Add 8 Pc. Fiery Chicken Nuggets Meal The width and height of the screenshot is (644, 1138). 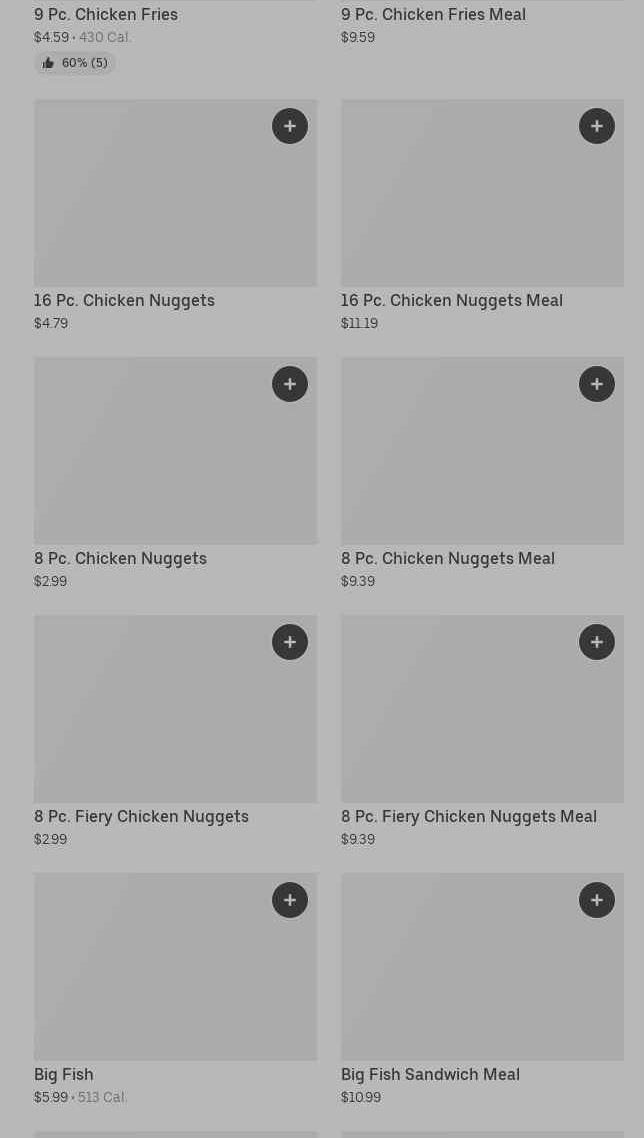click(x=597, y=642)
